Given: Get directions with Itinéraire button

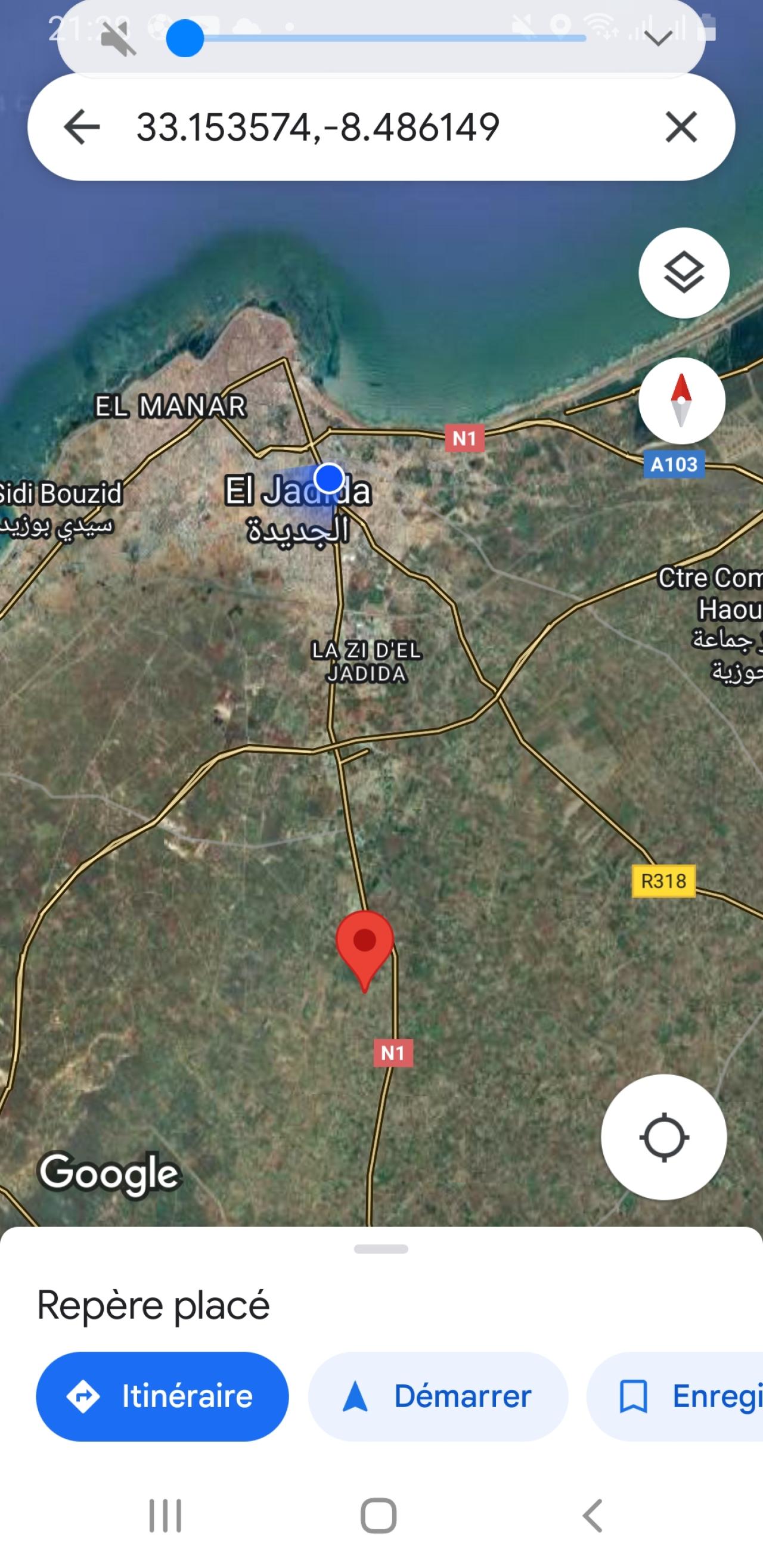Looking at the screenshot, I should coord(163,1396).
